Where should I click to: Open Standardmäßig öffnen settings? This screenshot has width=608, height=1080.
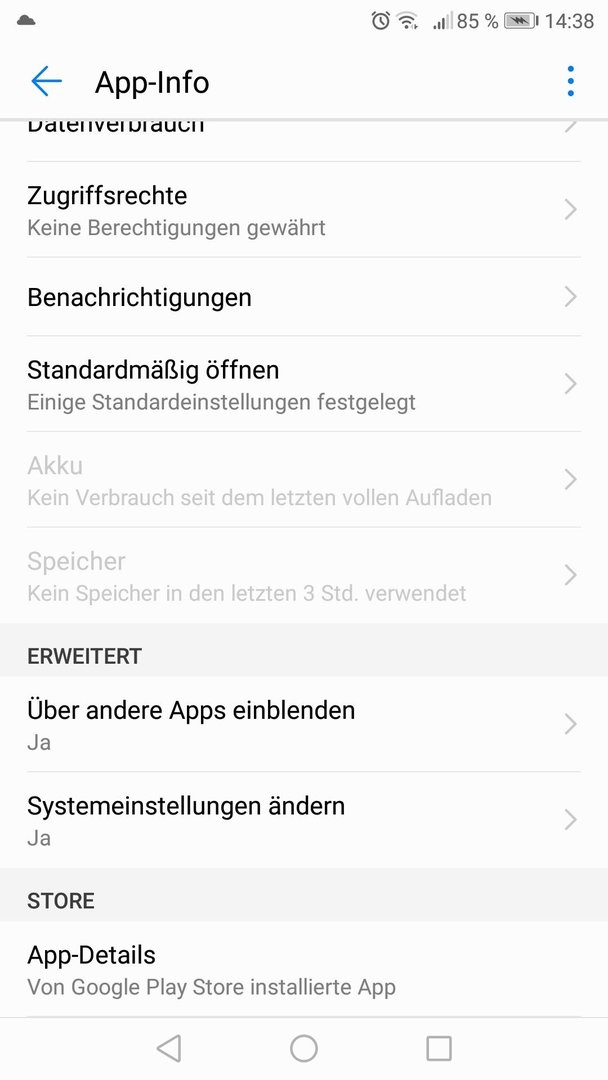(x=304, y=384)
